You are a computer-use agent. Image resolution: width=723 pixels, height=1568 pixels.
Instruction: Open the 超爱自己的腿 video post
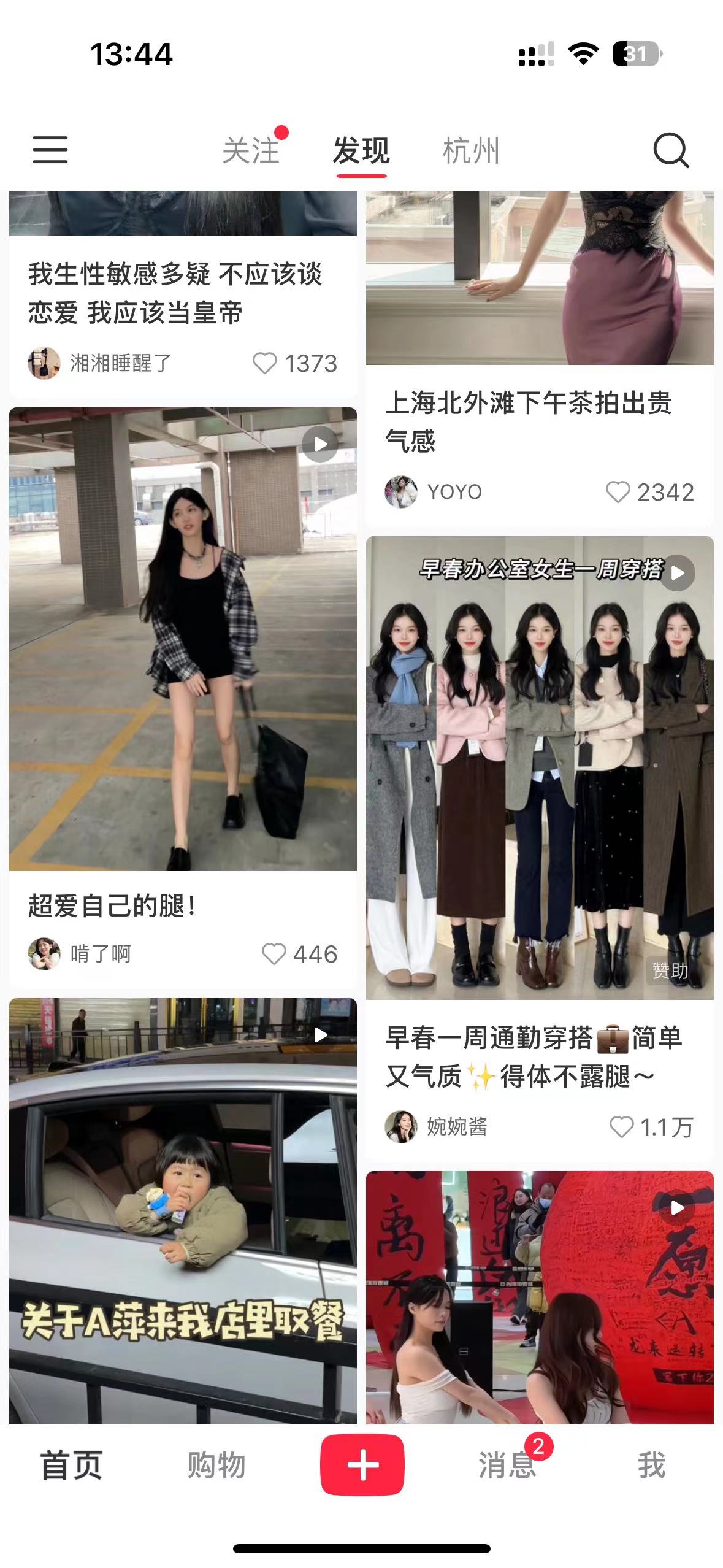coord(183,638)
